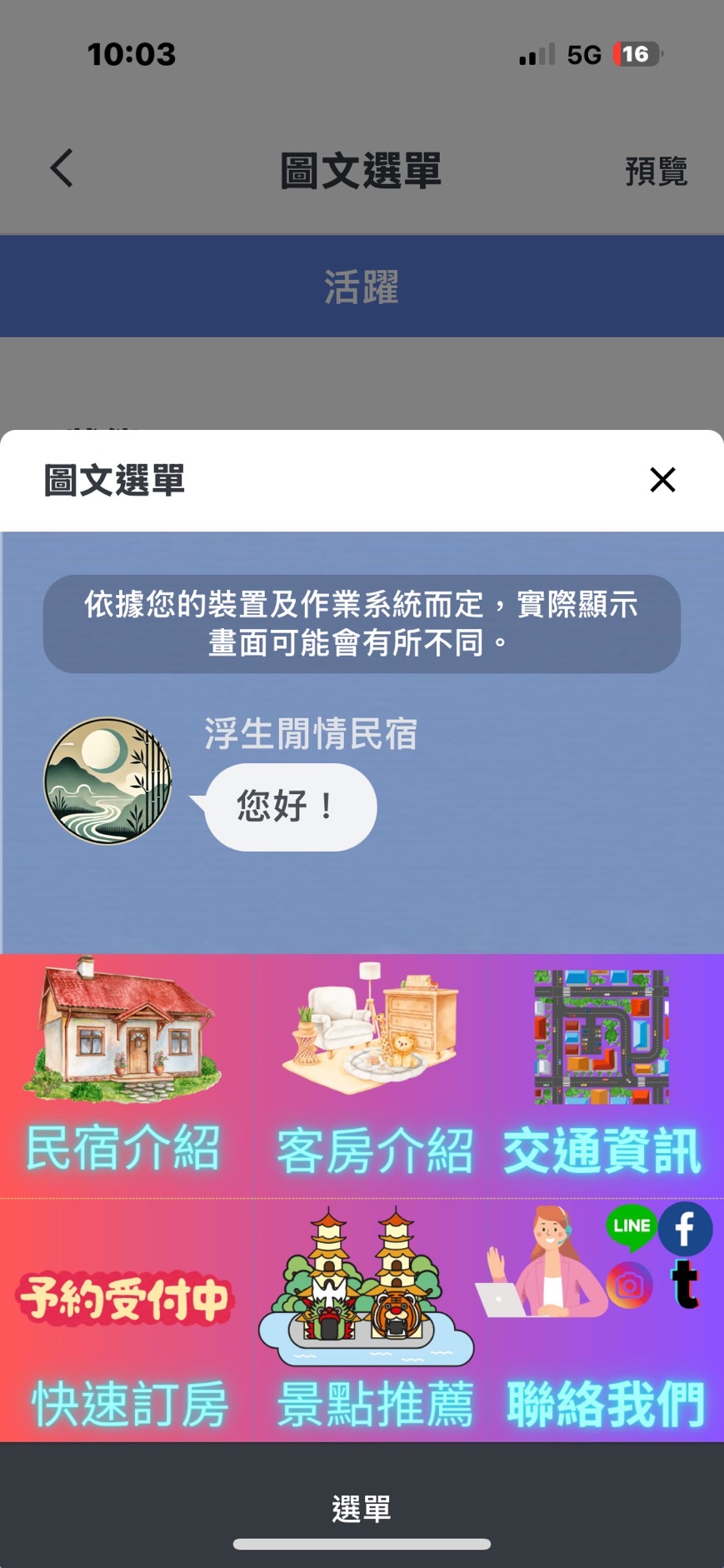Go back with the top-left arrow
This screenshot has width=724, height=1568.
click(x=62, y=169)
